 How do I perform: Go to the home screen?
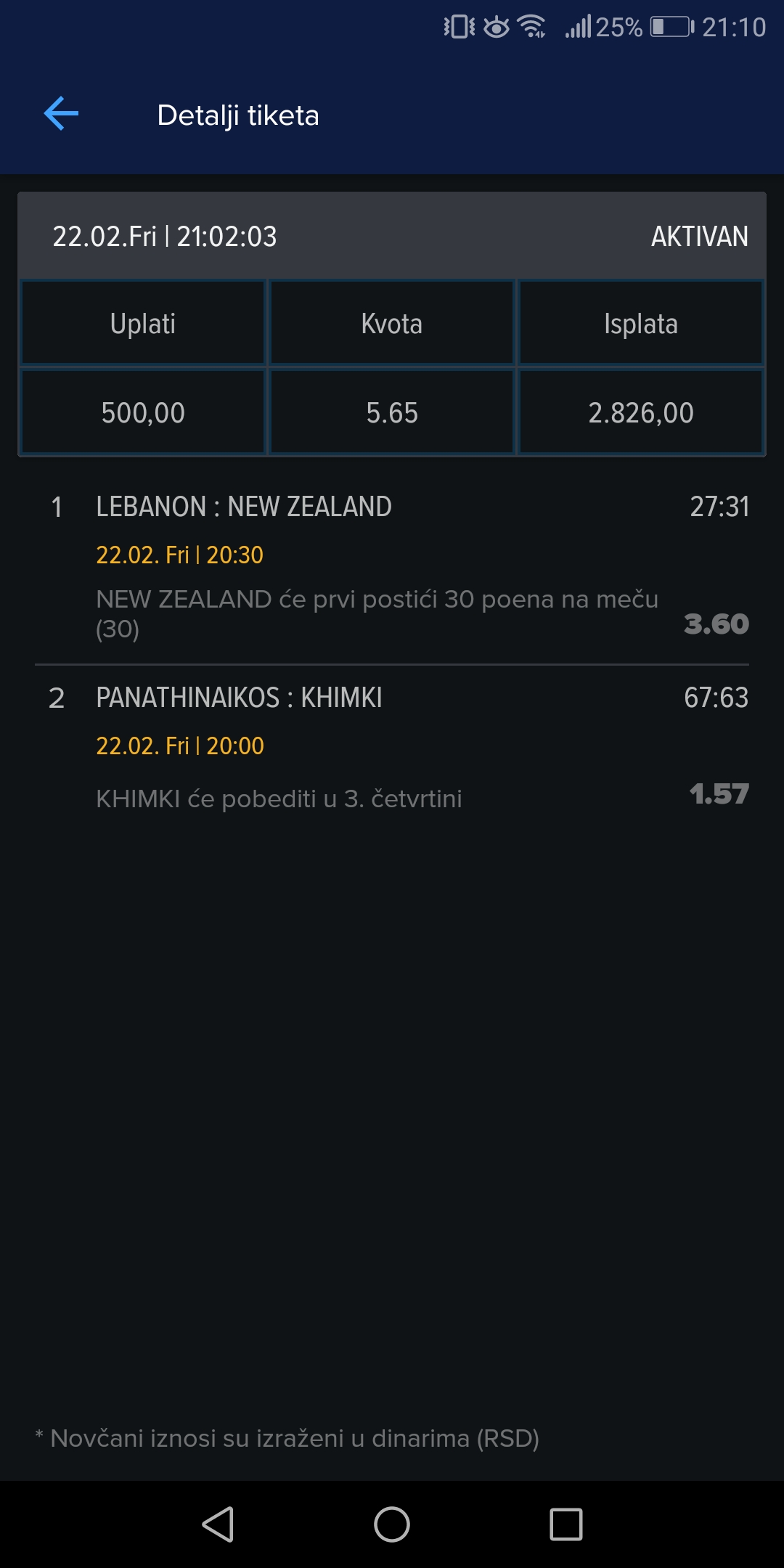(392, 1524)
